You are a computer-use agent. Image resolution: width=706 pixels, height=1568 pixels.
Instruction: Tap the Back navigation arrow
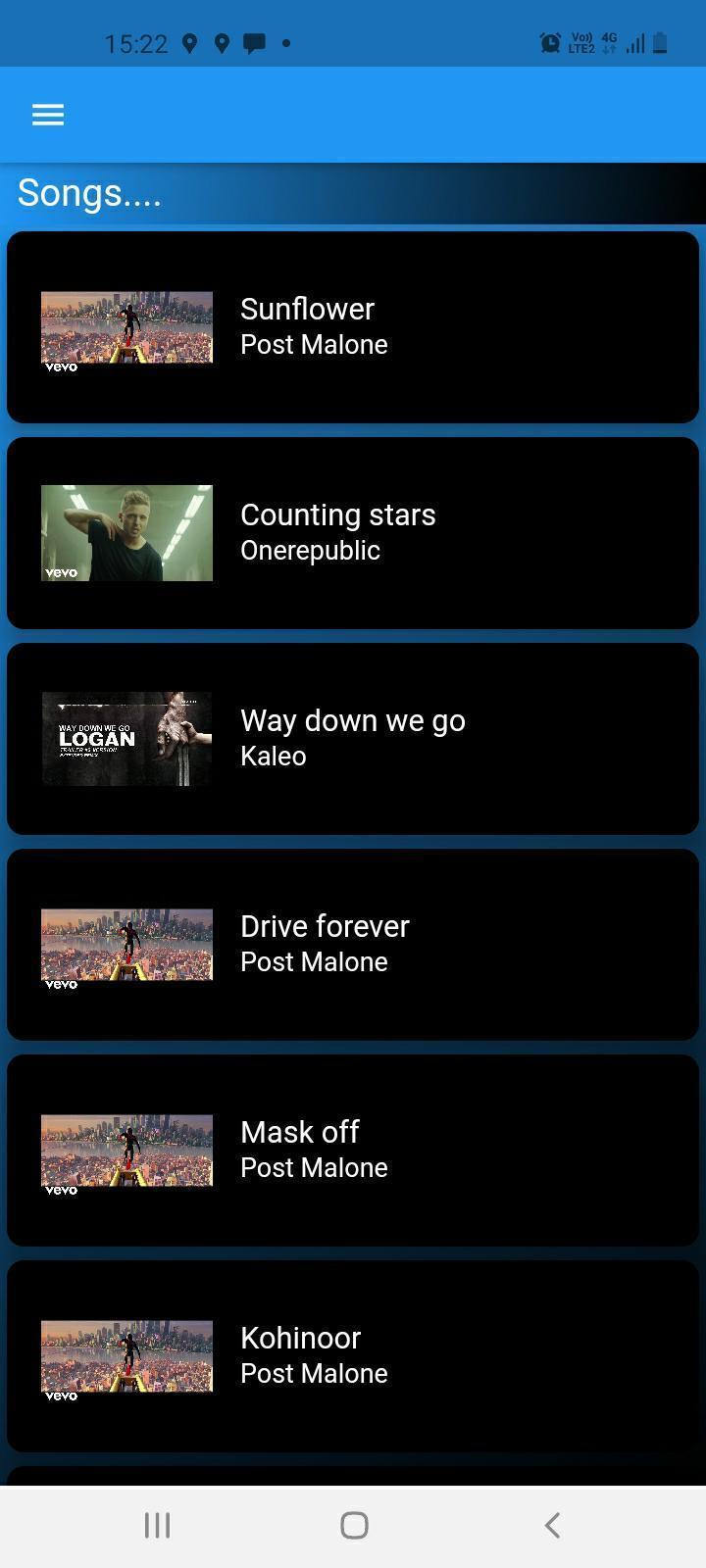[x=551, y=1524]
